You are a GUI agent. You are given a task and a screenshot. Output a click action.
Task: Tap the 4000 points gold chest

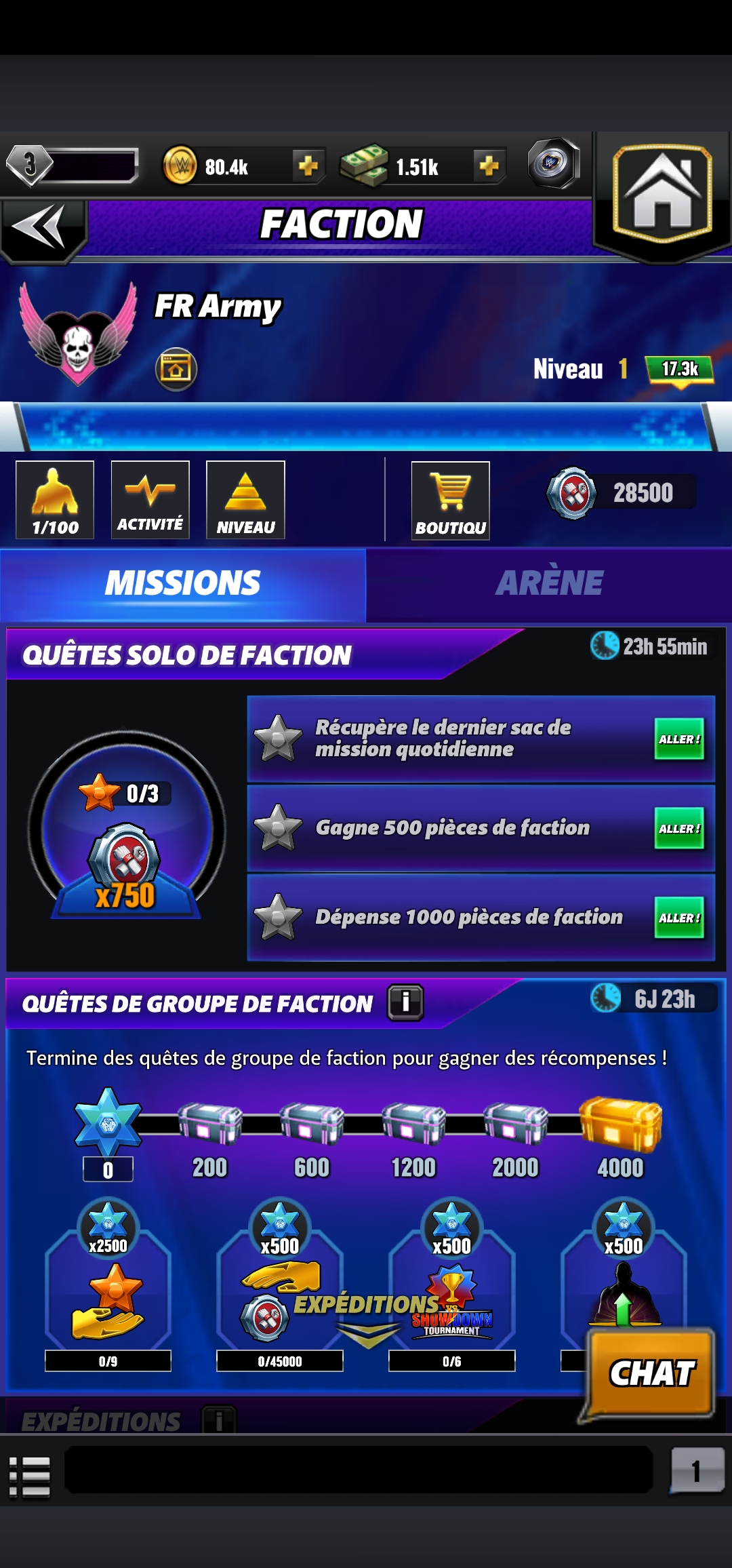[x=620, y=1124]
